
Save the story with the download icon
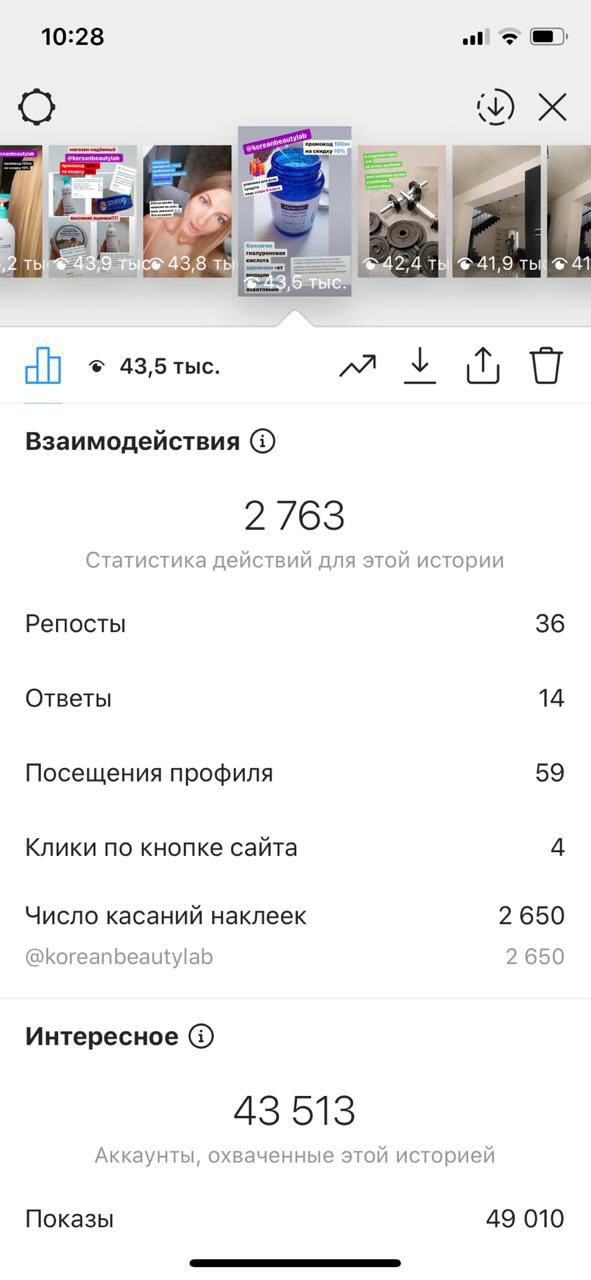pyautogui.click(x=420, y=367)
